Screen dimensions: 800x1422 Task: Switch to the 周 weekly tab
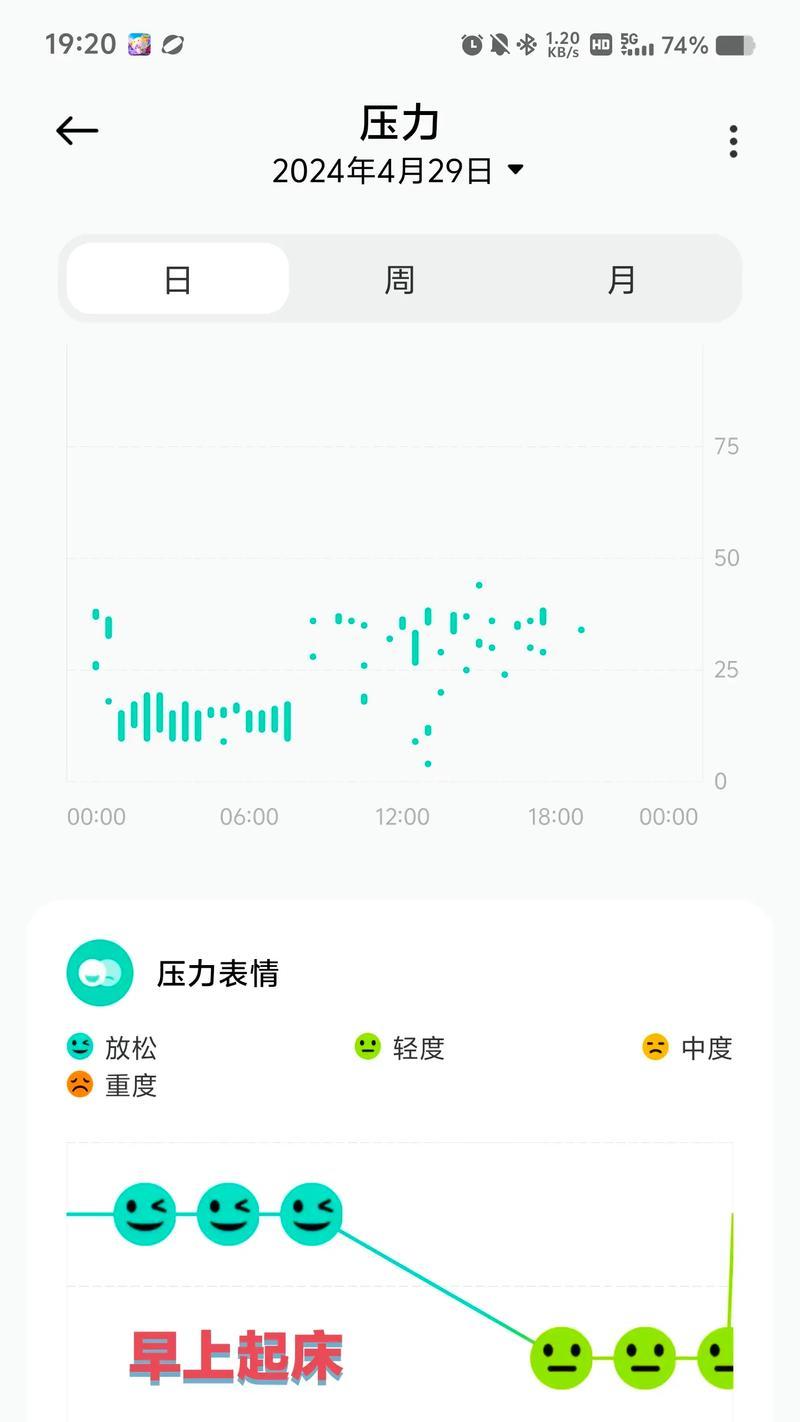pos(399,280)
